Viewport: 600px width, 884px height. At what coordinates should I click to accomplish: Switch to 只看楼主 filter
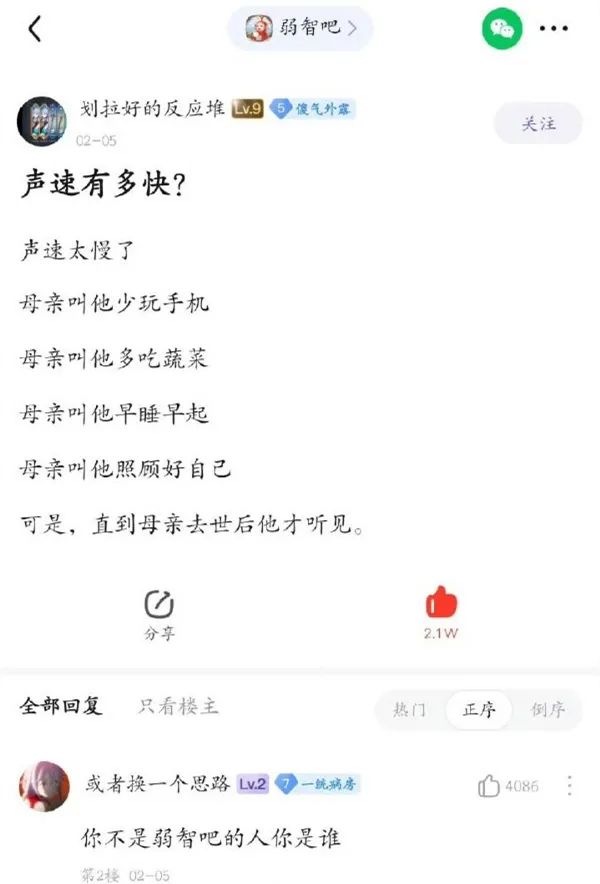click(x=178, y=707)
